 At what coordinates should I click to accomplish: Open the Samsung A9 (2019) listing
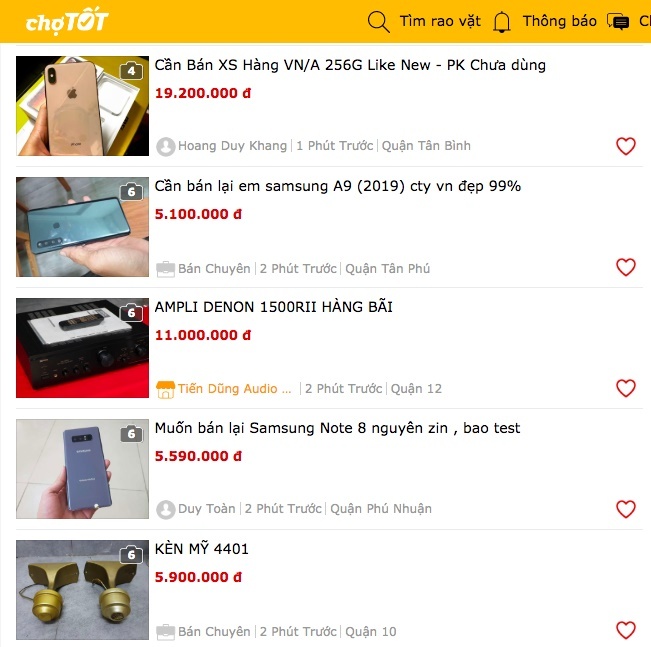point(337,187)
